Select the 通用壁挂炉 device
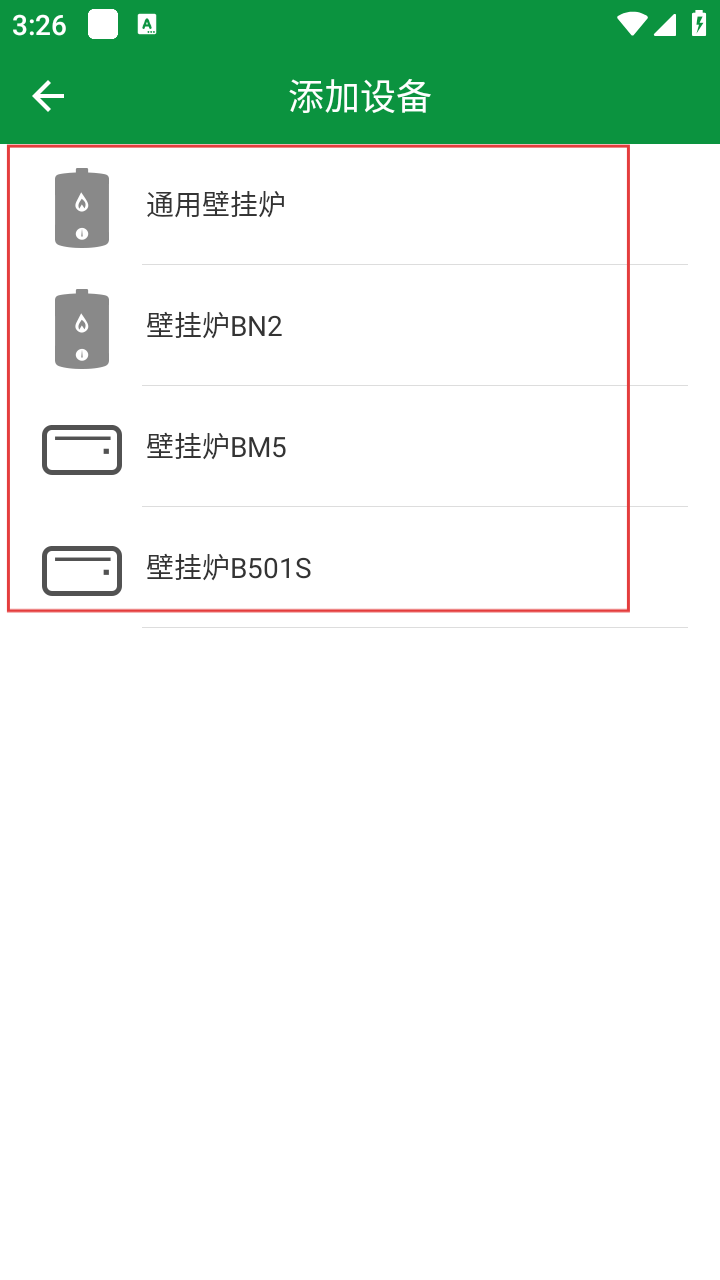Screen dimensions: 720x1280 (360, 205)
